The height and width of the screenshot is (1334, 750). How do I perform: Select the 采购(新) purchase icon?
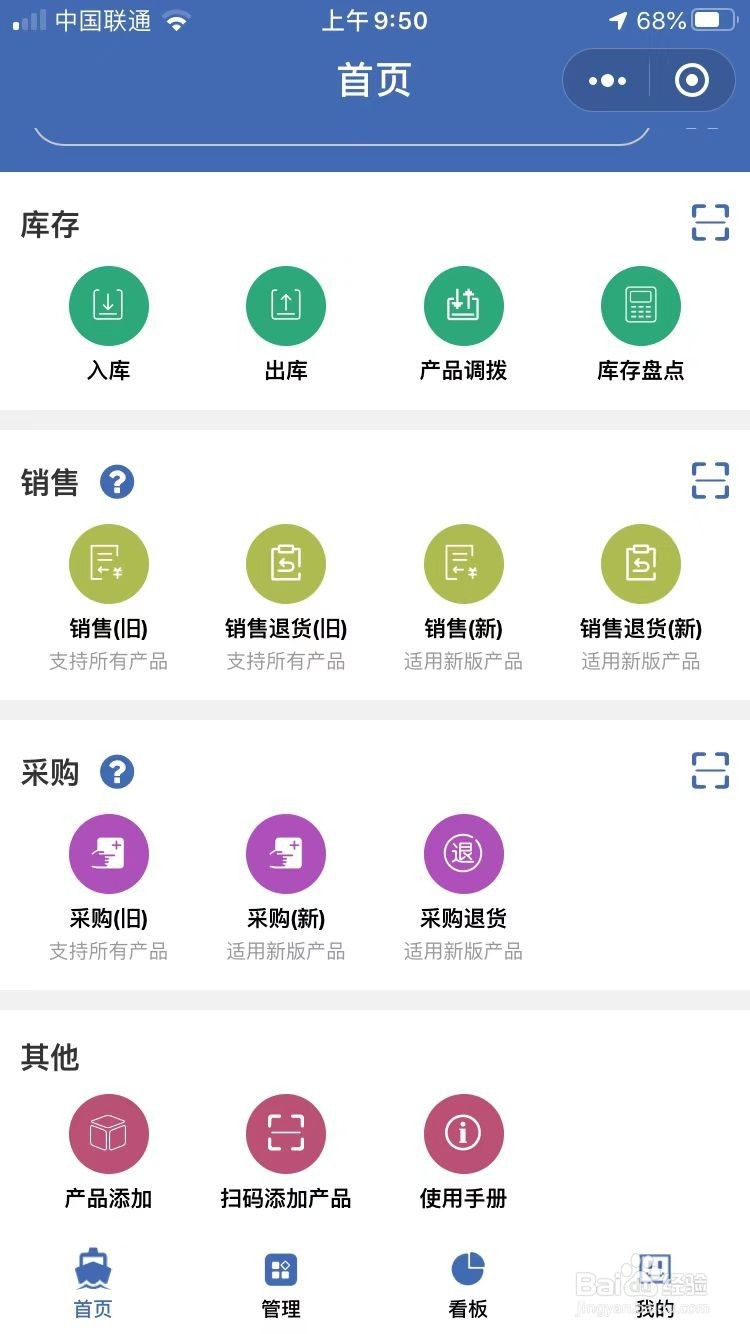[286, 853]
